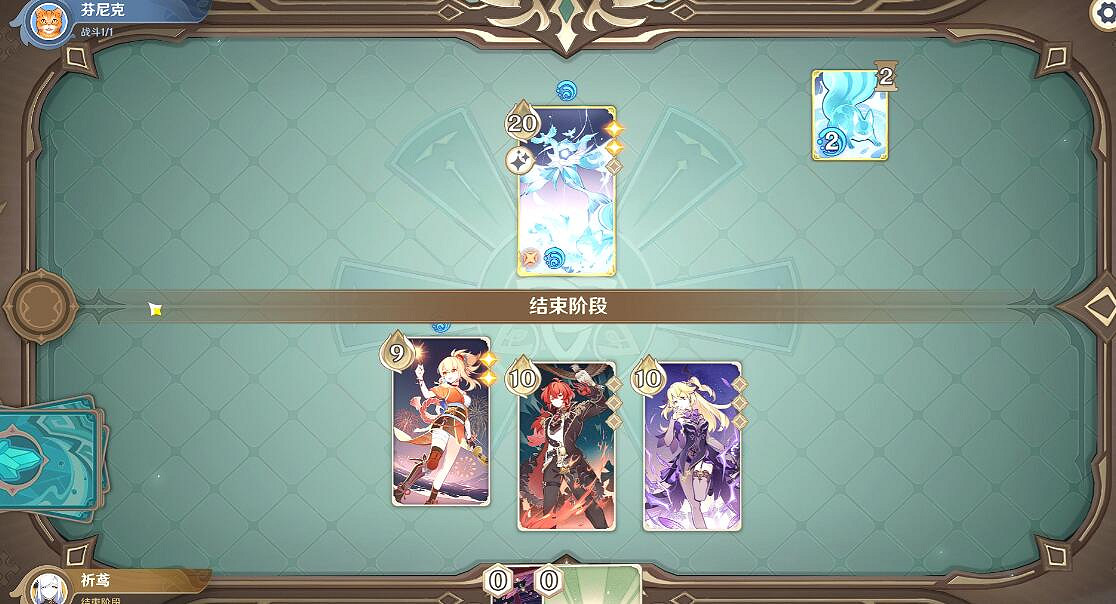Tap the diamond emblem on right edge

tap(1099, 306)
